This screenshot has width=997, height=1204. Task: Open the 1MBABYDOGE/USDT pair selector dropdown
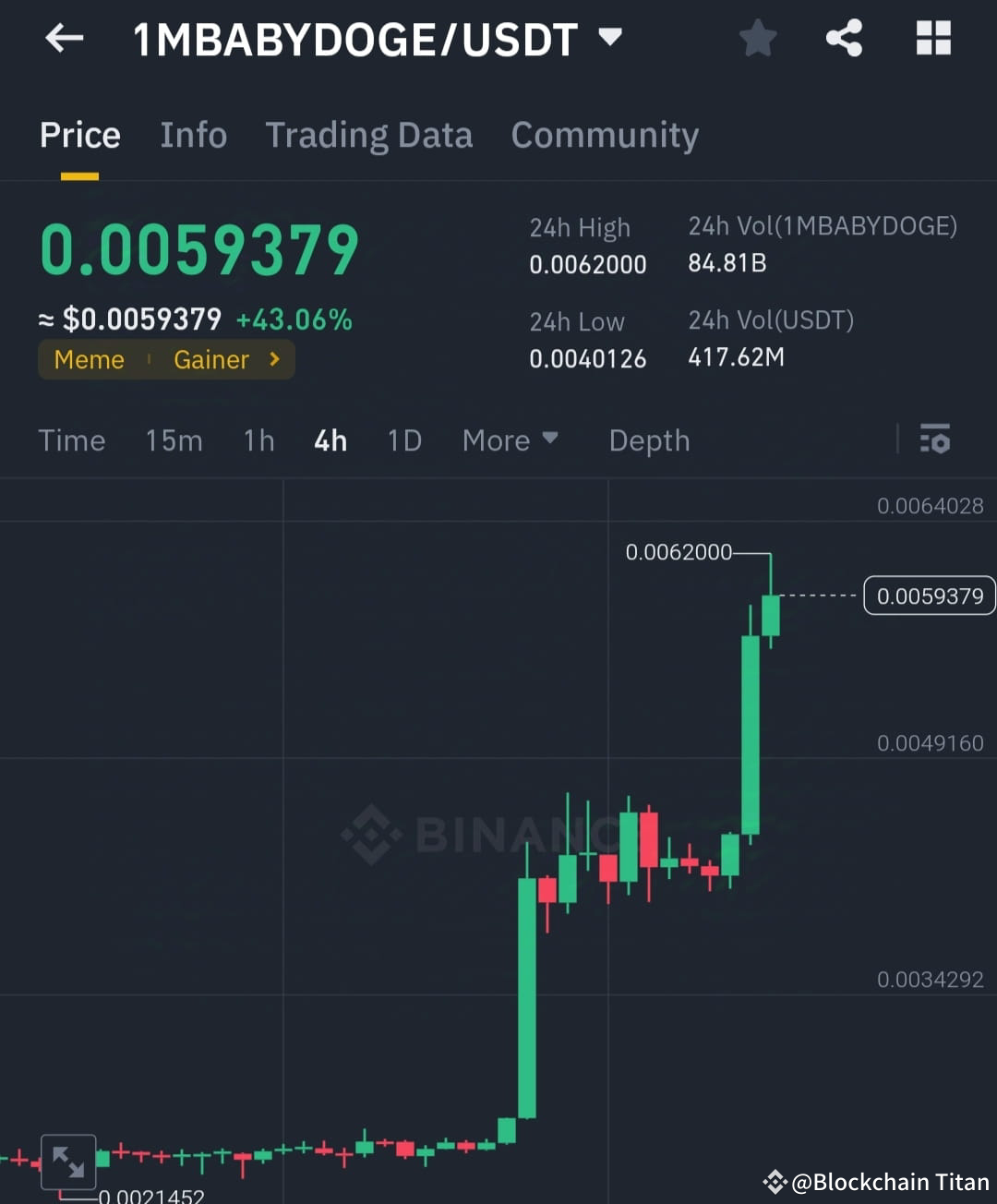(609, 38)
